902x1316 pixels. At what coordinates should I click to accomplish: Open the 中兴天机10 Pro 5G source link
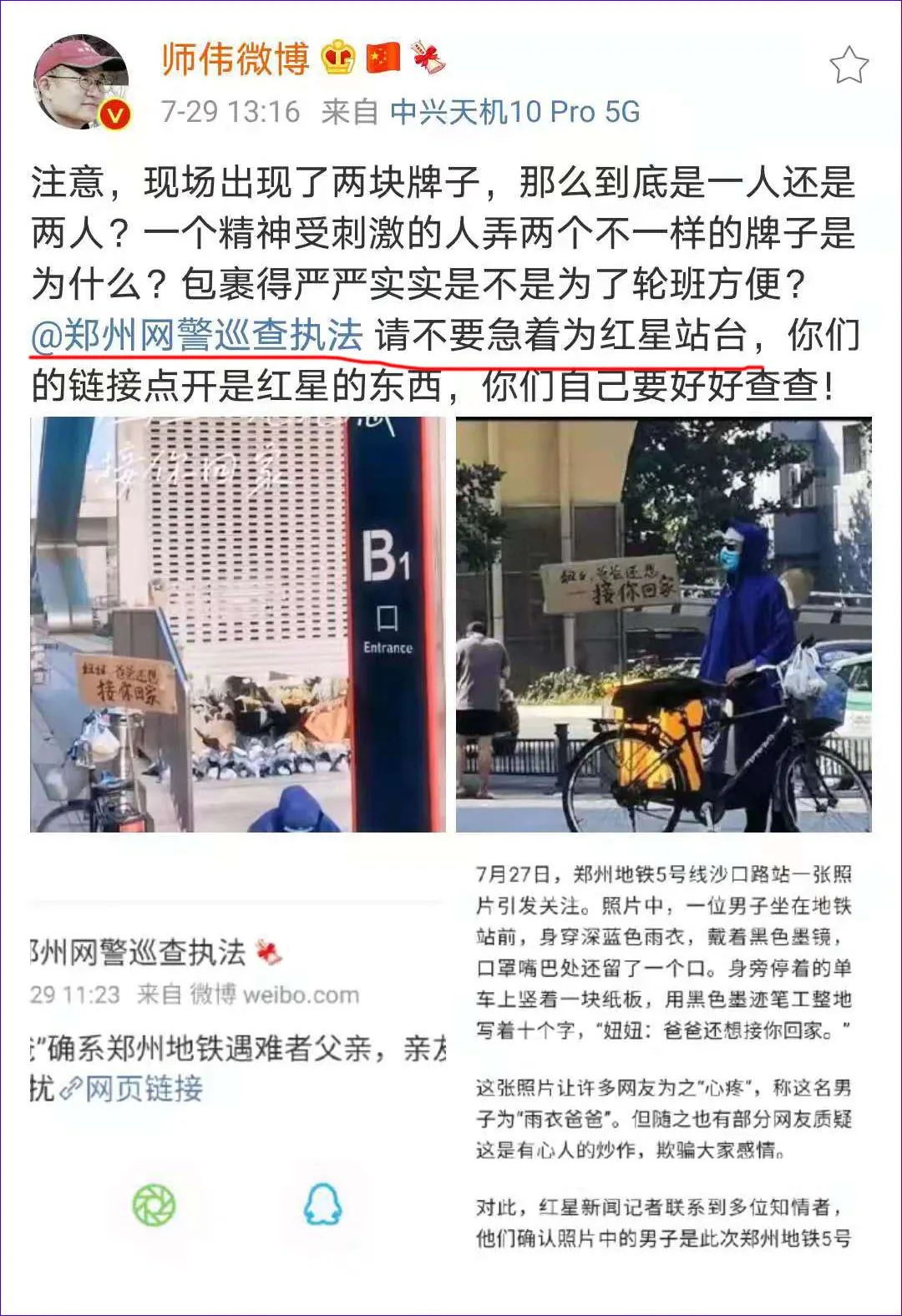514,111
